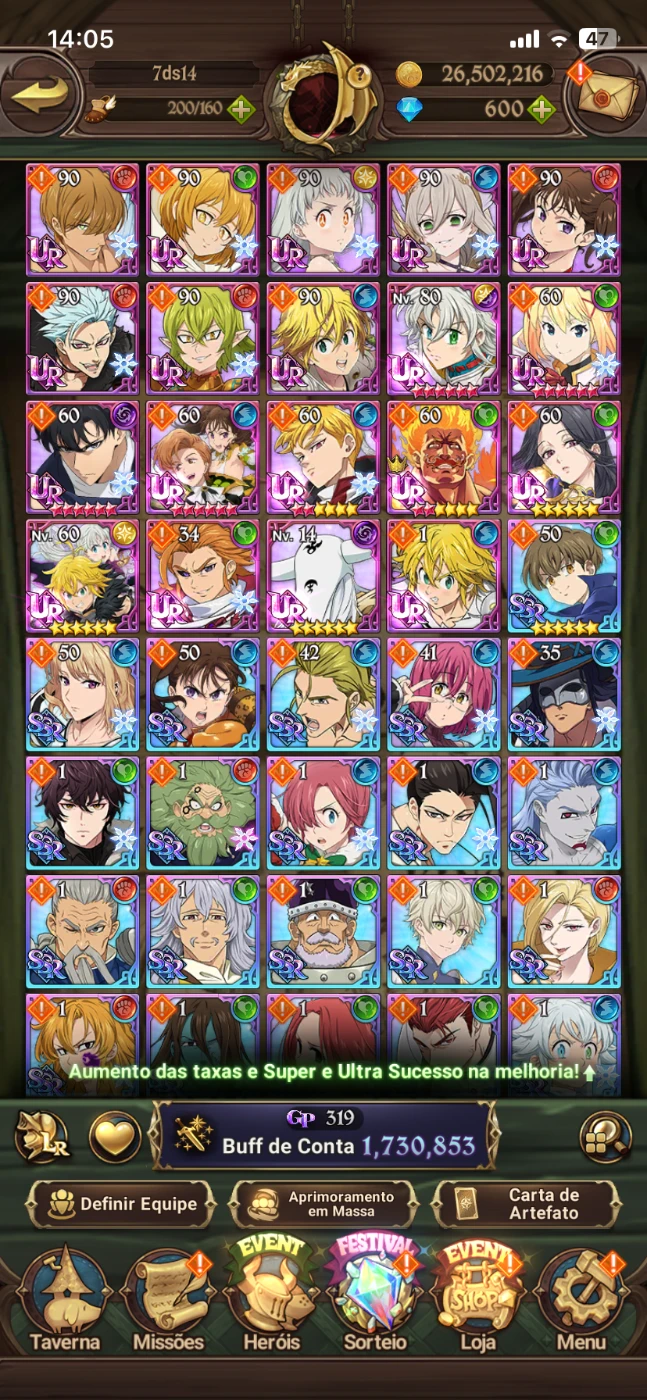647x1400 pixels.
Task: Open the hero search magnifier icon
Action: (607, 1137)
